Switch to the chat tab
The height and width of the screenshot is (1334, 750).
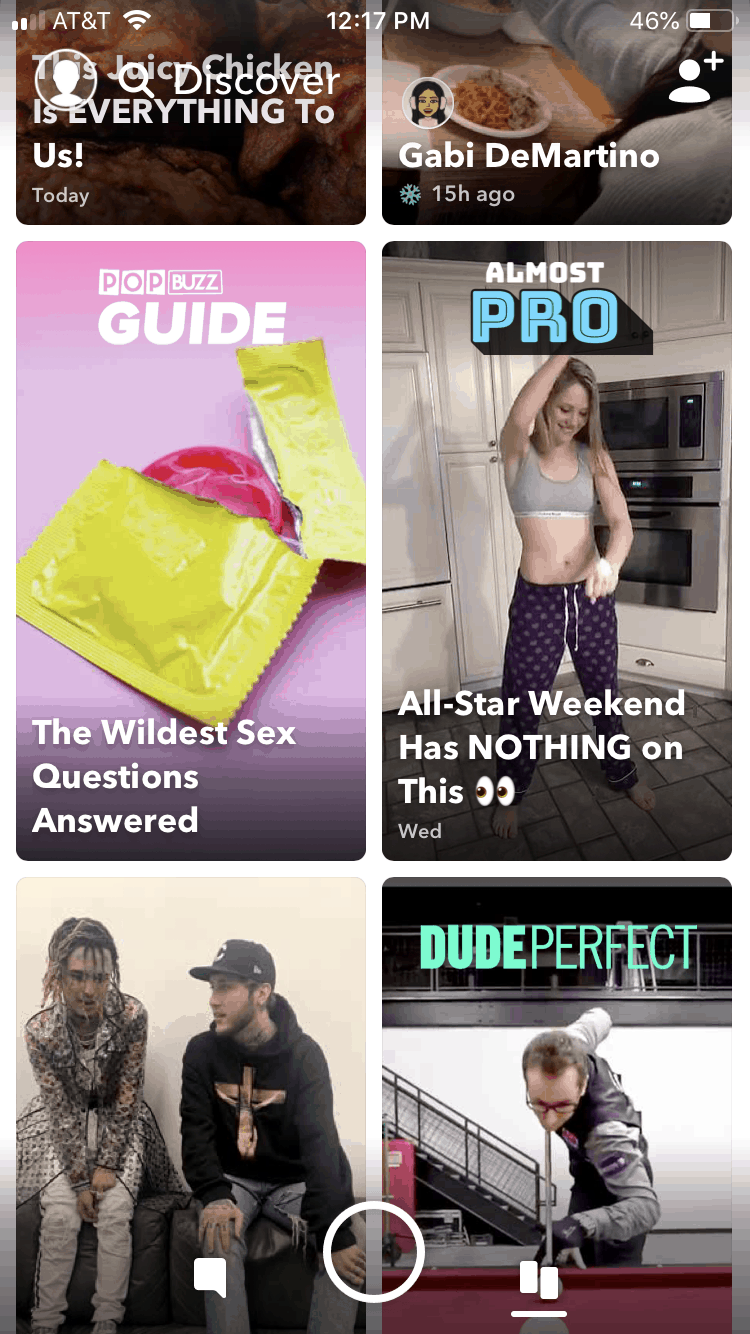tap(210, 1278)
